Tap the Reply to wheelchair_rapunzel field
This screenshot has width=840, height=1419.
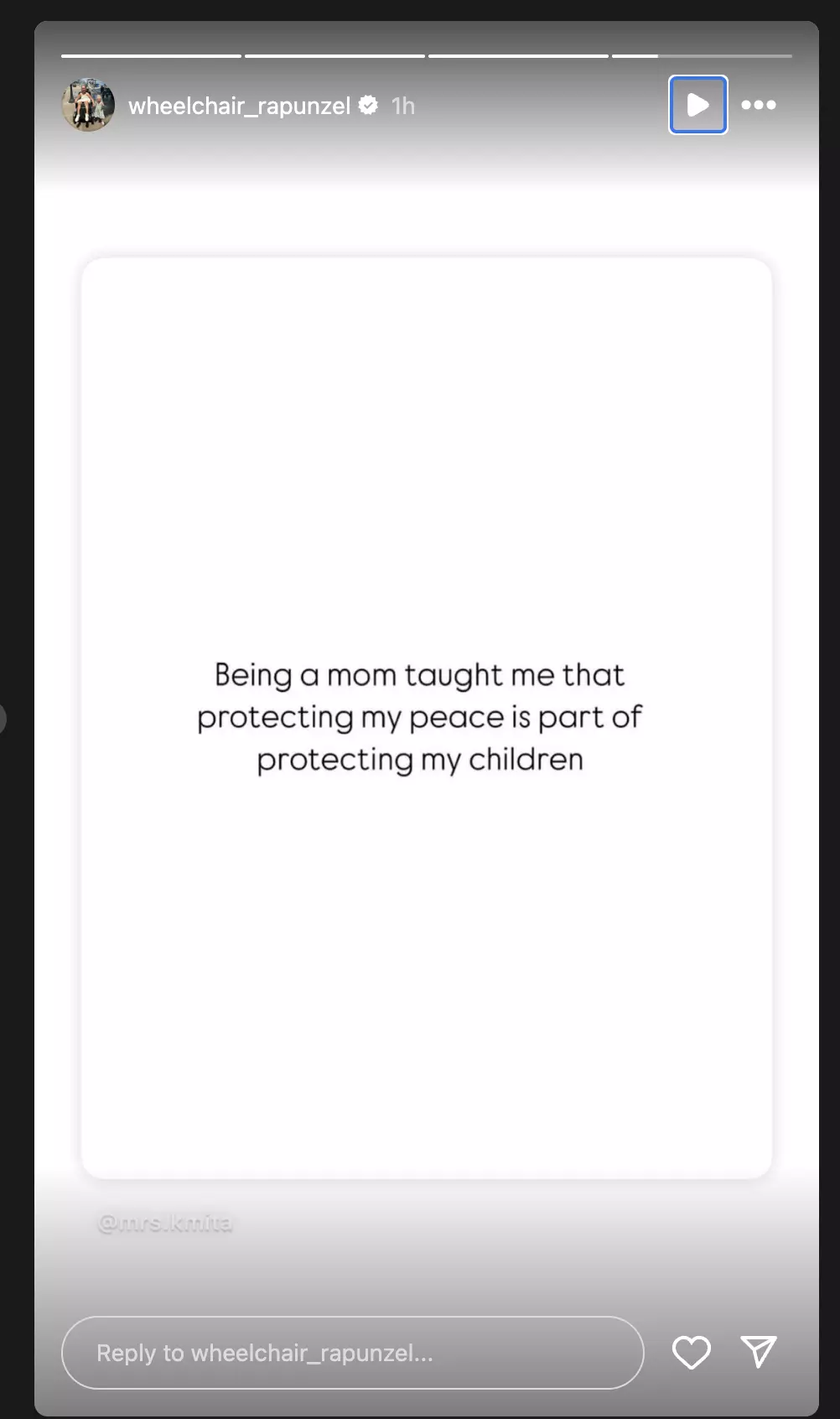coord(352,1353)
